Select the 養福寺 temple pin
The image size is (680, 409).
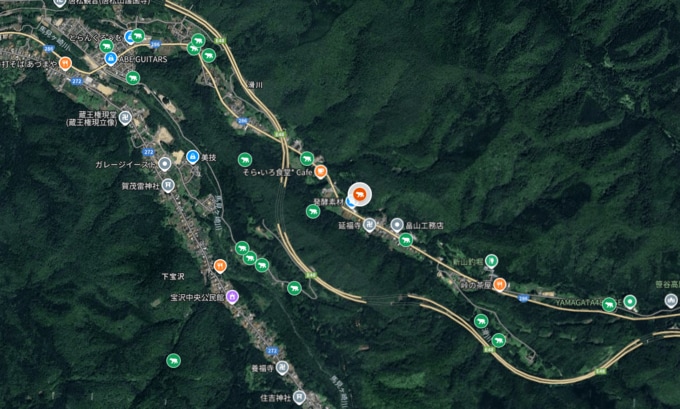(283, 367)
